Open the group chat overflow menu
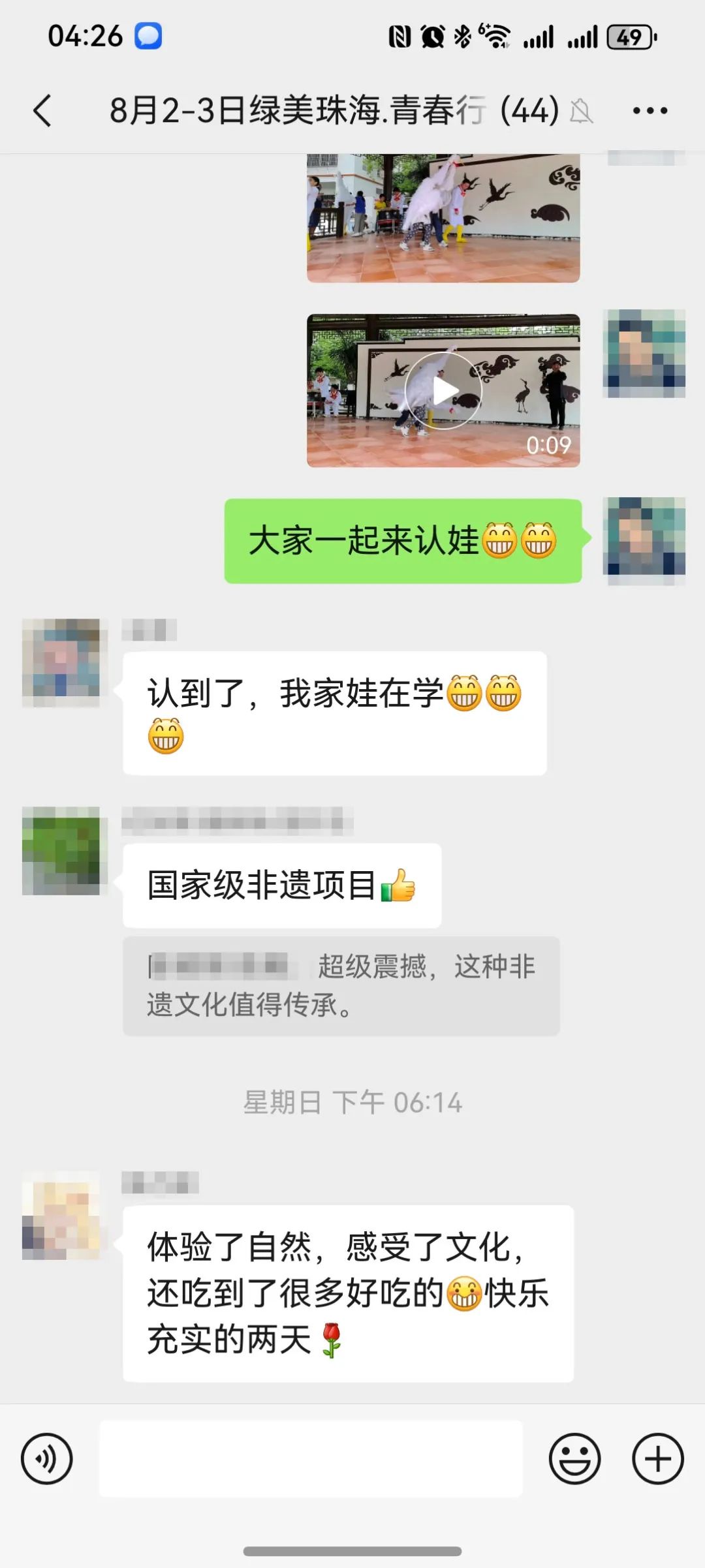 click(x=650, y=111)
